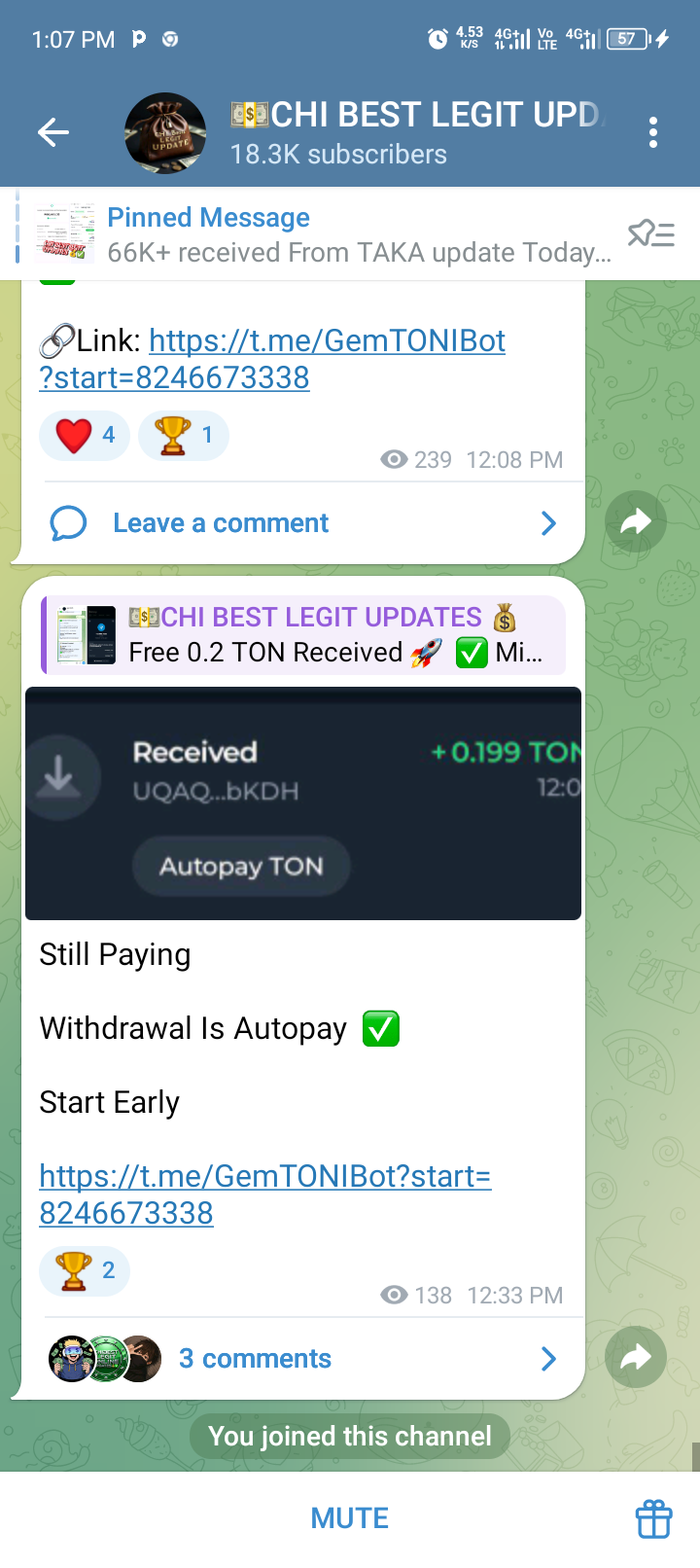Image resolution: width=700 pixels, height=1568 pixels.
Task: Mute this channel
Action: coord(349,1517)
